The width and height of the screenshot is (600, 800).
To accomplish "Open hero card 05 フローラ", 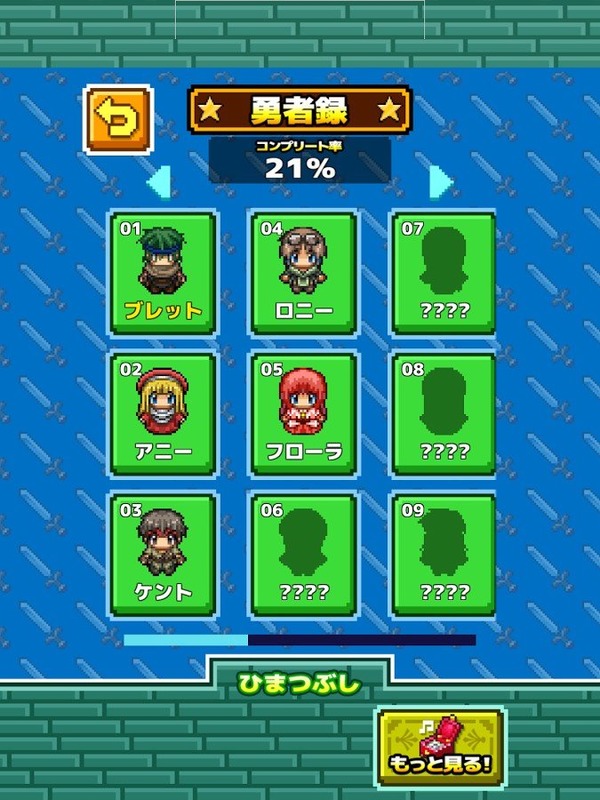I will click(302, 413).
